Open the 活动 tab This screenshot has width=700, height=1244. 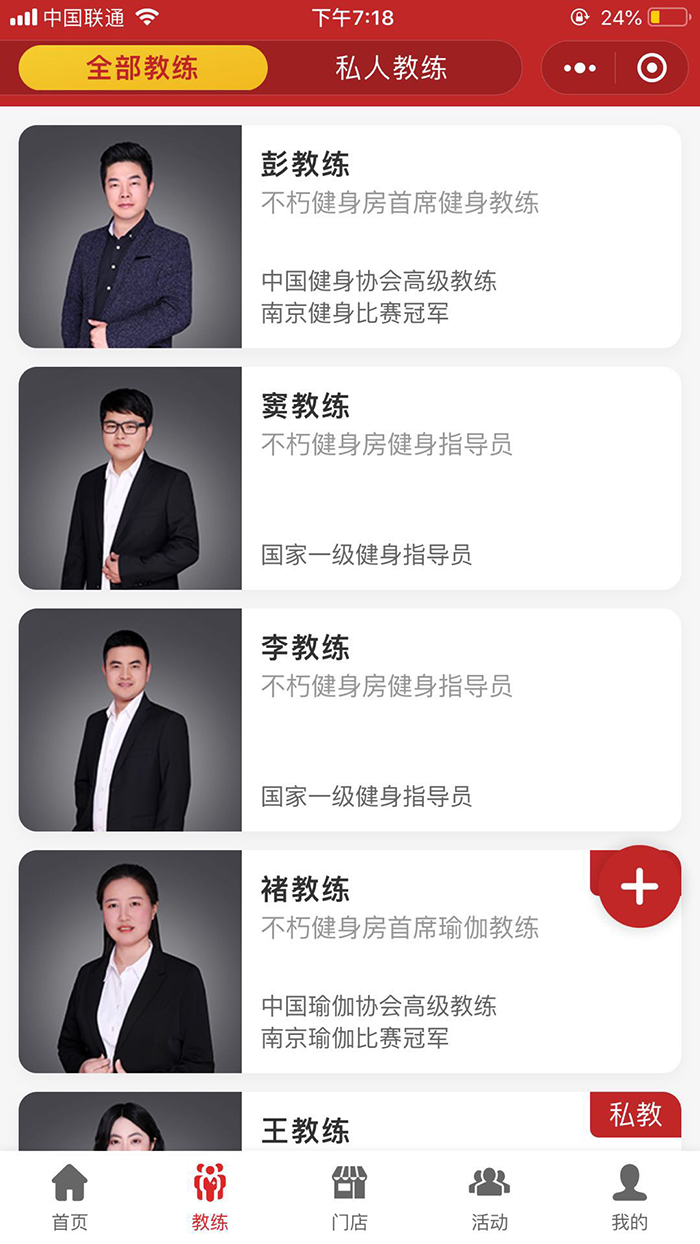490,1197
